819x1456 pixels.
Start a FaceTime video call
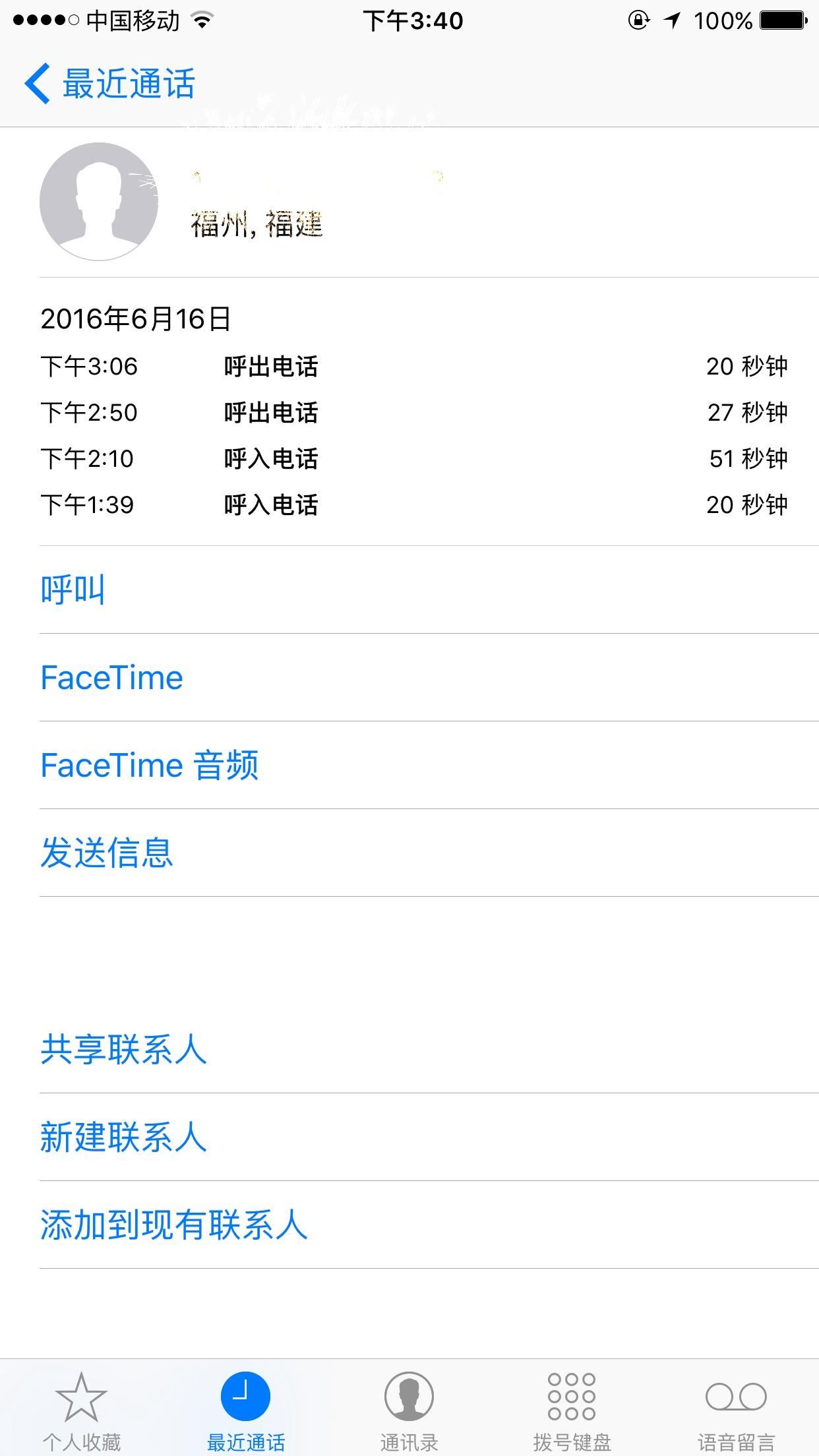click(x=429, y=677)
